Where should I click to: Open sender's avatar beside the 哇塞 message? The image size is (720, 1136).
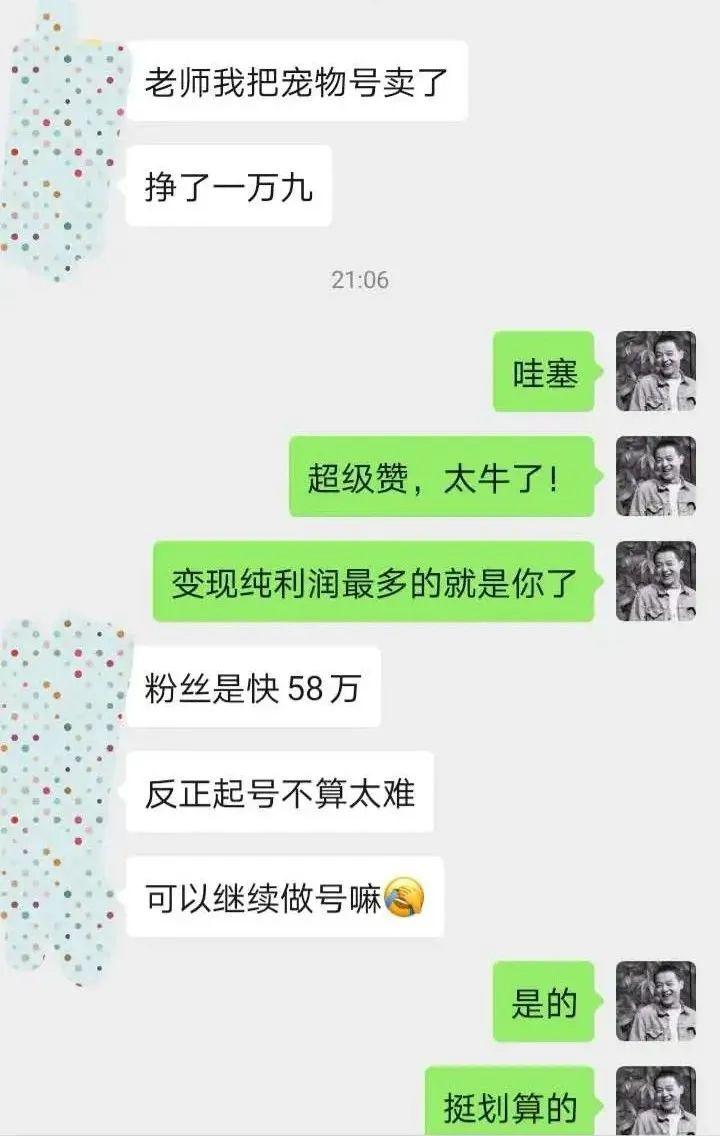click(x=655, y=371)
